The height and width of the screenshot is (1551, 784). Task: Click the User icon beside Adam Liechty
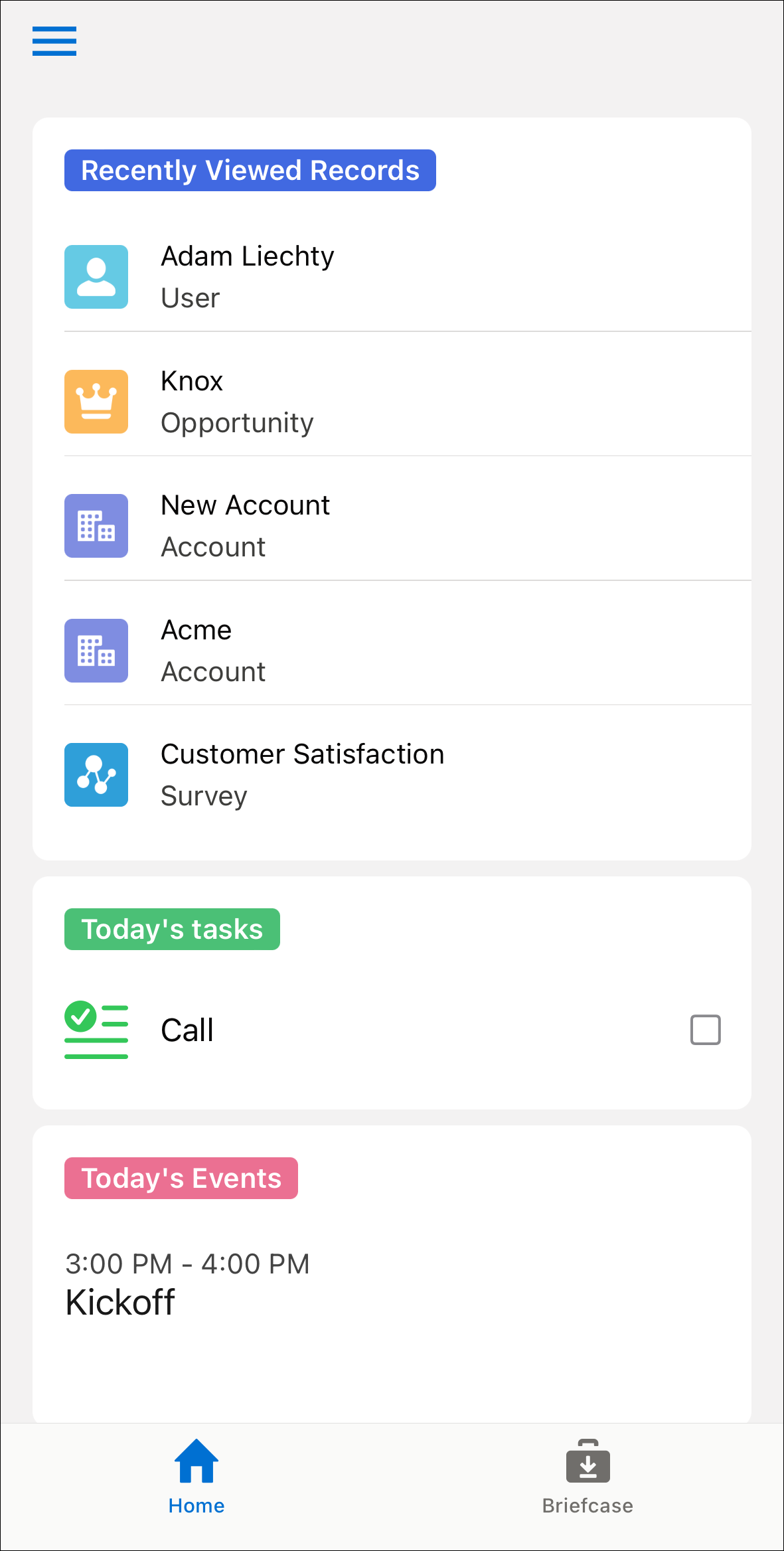click(x=96, y=277)
